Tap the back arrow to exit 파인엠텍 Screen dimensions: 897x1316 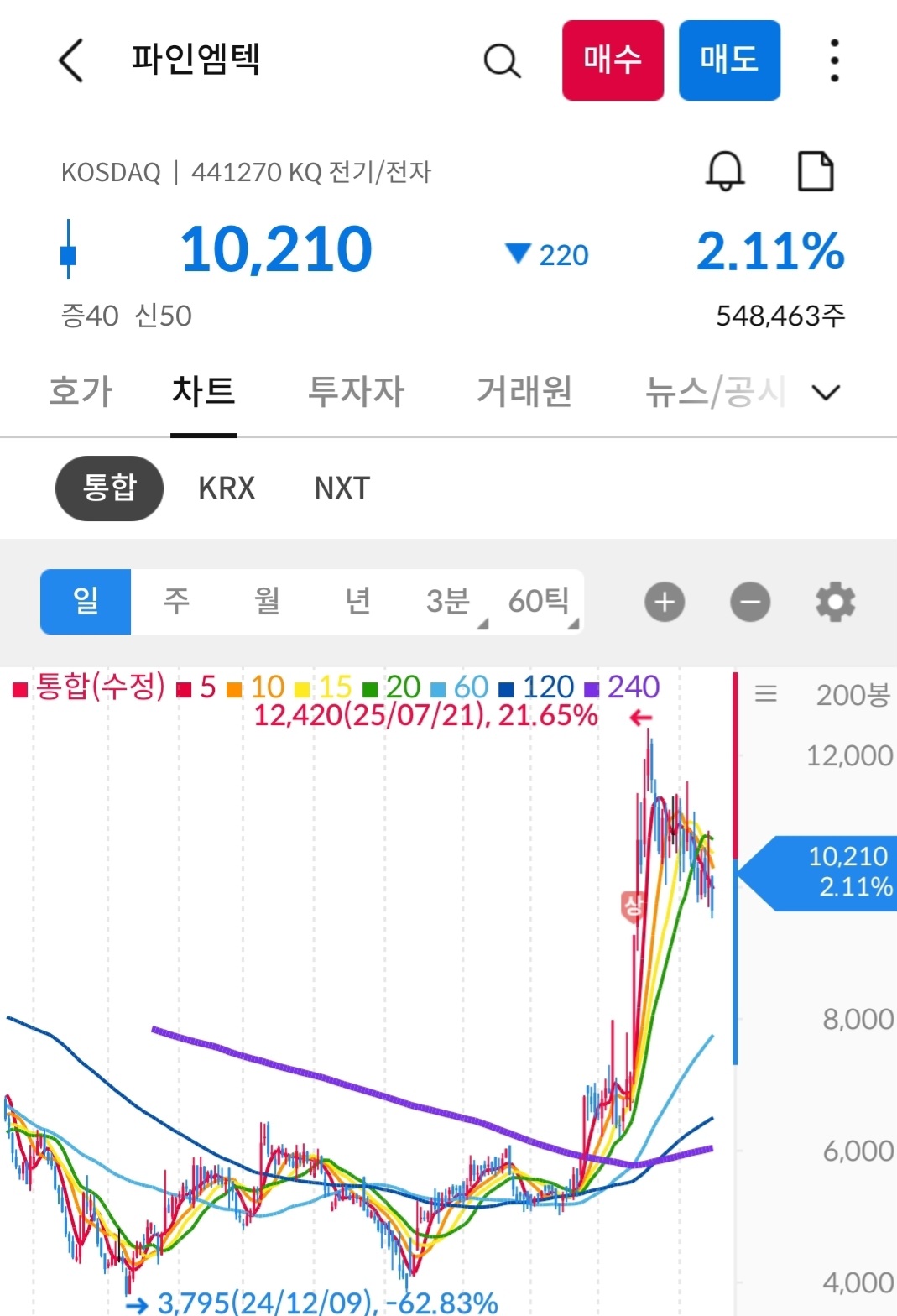pos(70,60)
